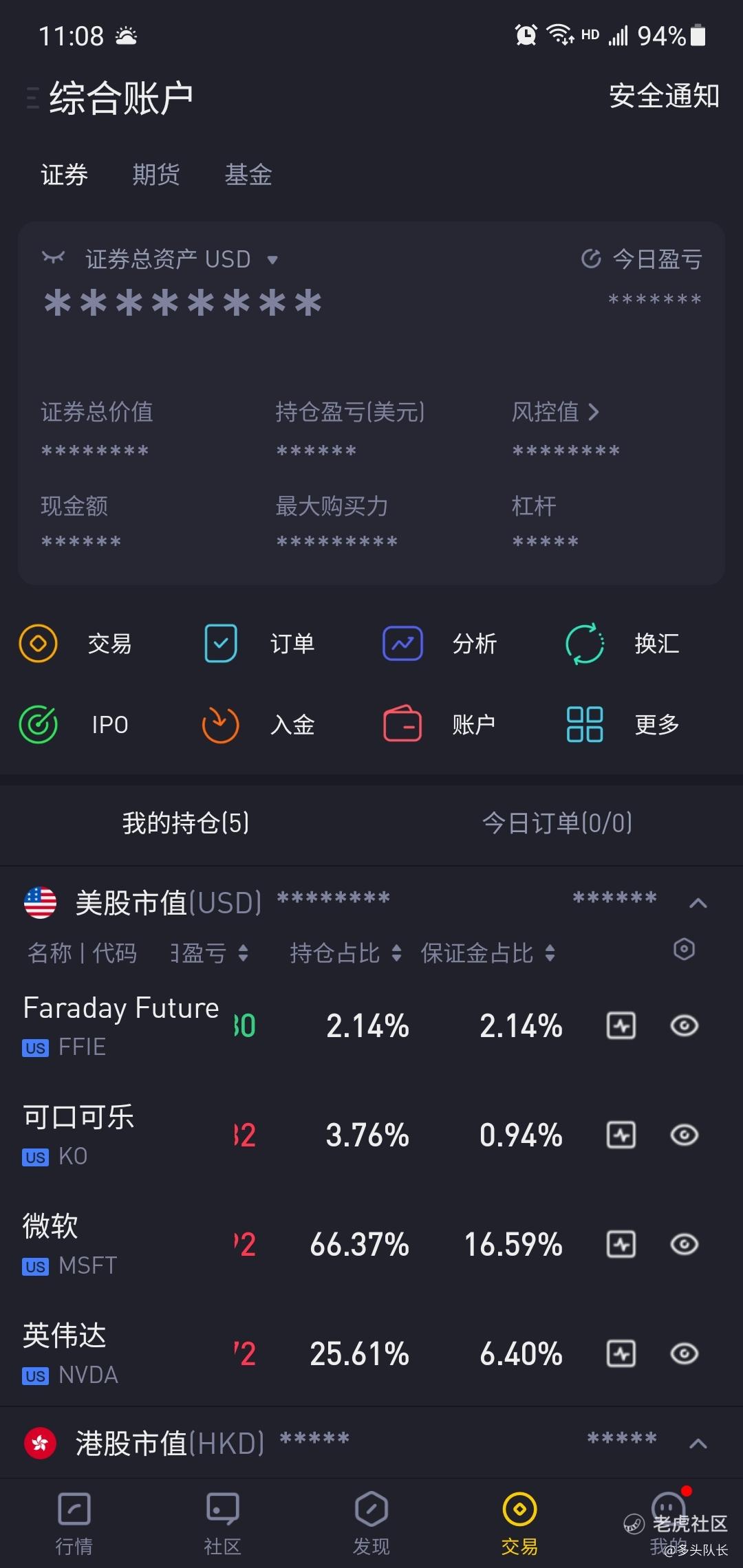Tap the 交易 shortcut
Screen dimensions: 743x1568
(x=76, y=644)
